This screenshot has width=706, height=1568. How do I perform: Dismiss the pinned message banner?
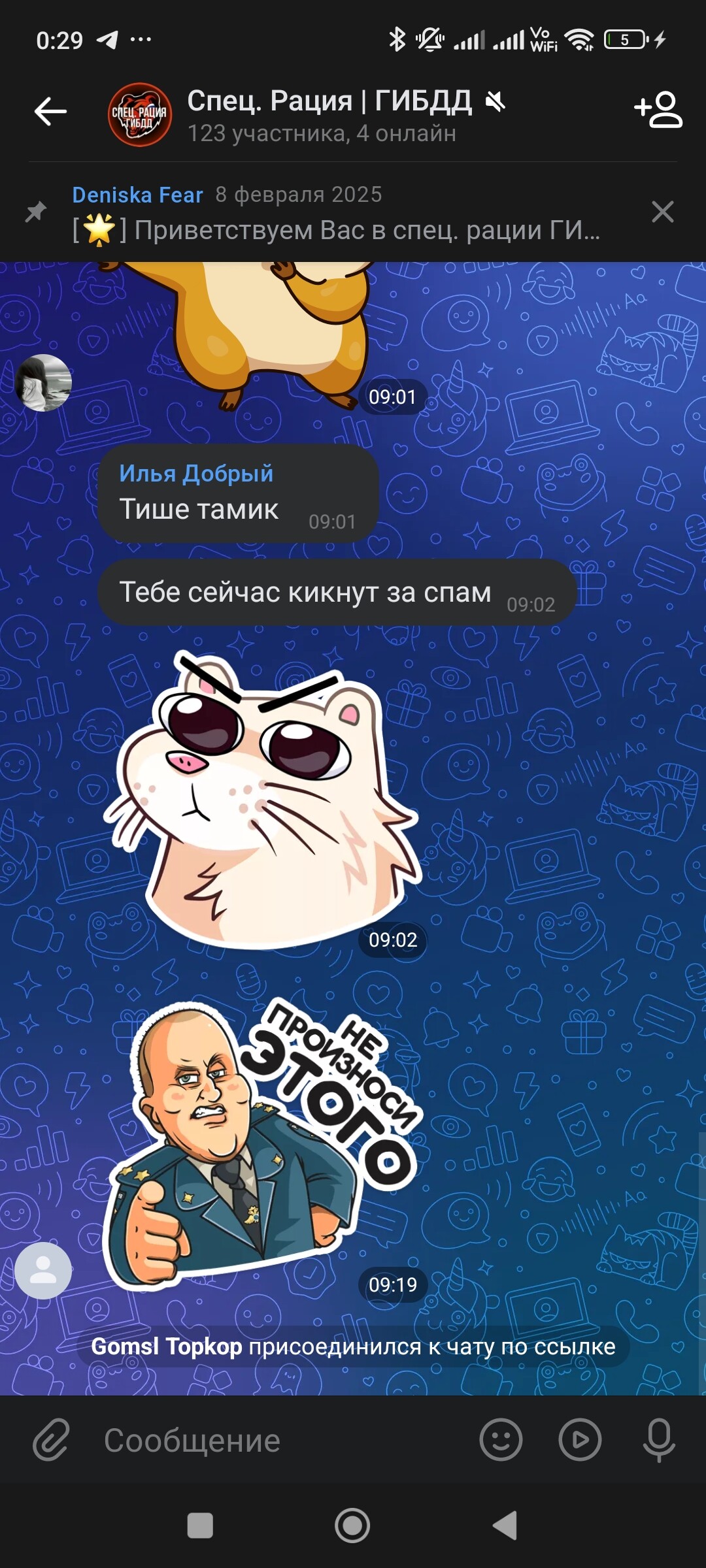point(662,212)
